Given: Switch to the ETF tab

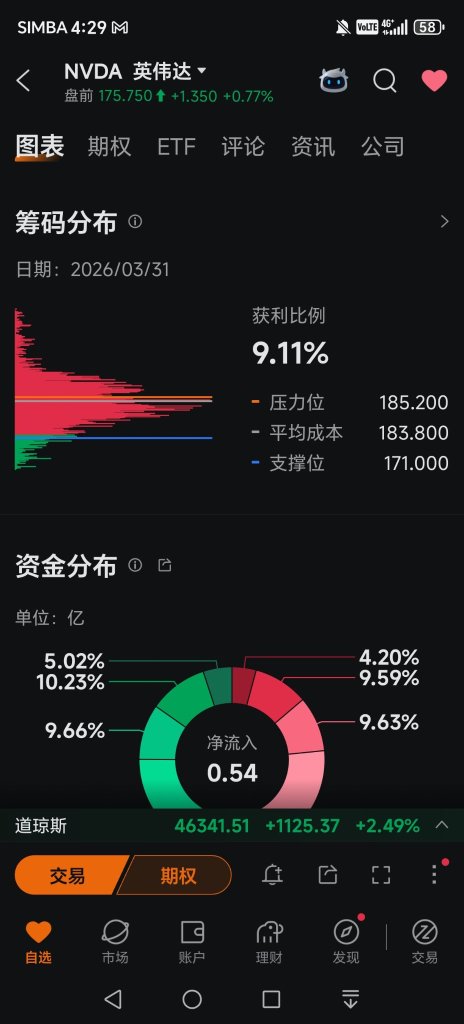Looking at the screenshot, I should point(176,146).
